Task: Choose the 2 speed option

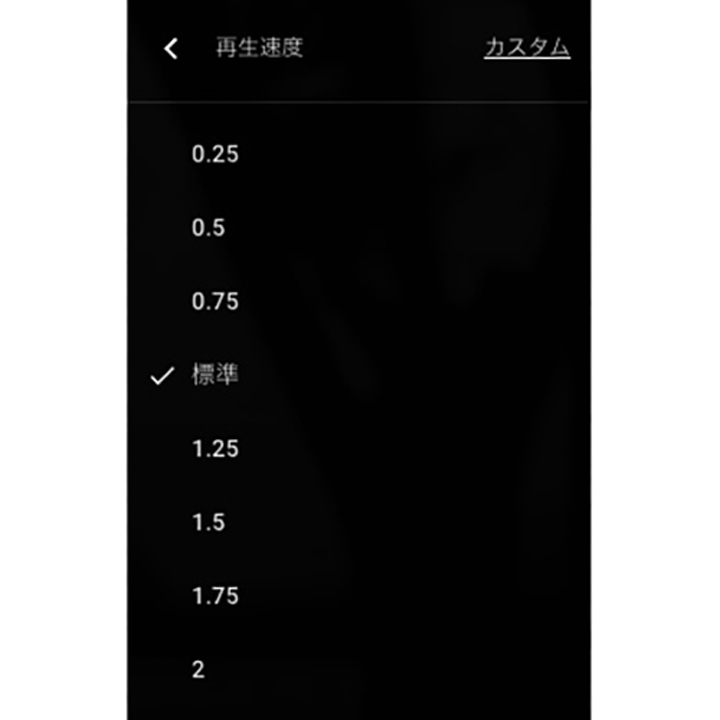Action: (198, 669)
